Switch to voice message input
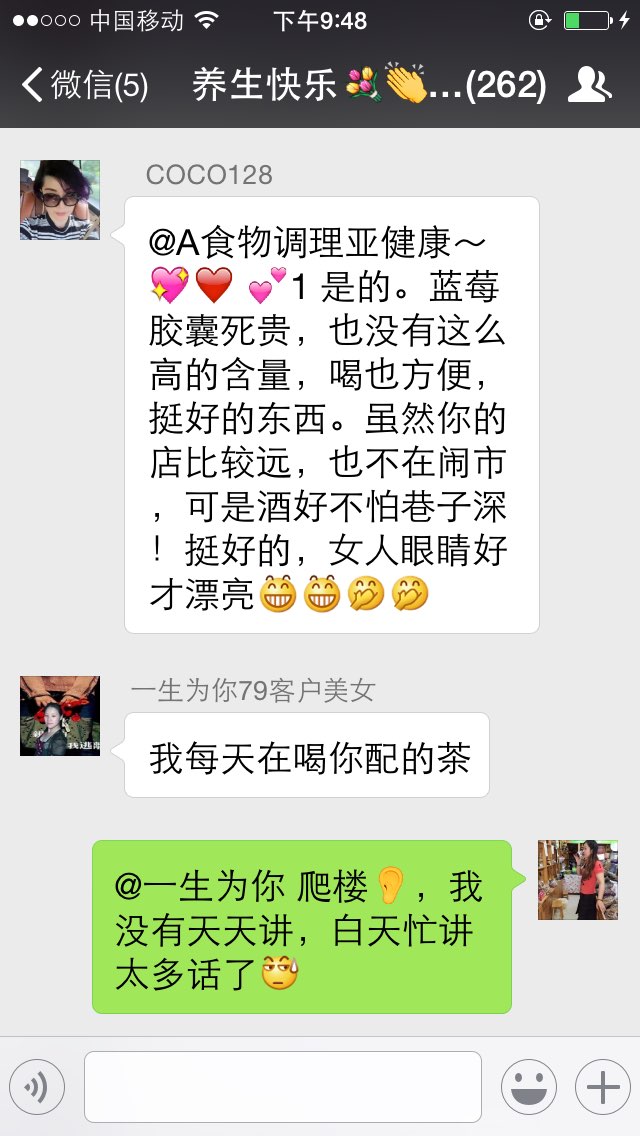 tap(37, 1087)
